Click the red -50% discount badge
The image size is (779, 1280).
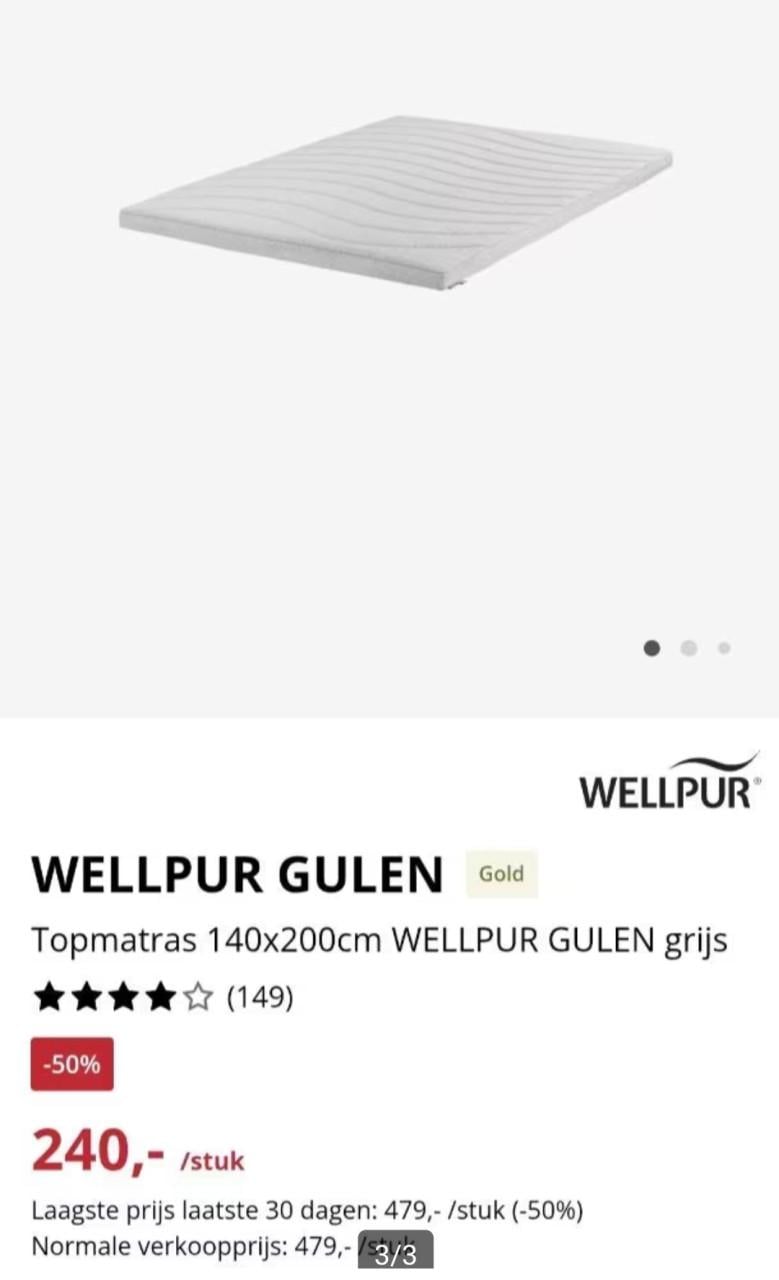click(71, 1064)
